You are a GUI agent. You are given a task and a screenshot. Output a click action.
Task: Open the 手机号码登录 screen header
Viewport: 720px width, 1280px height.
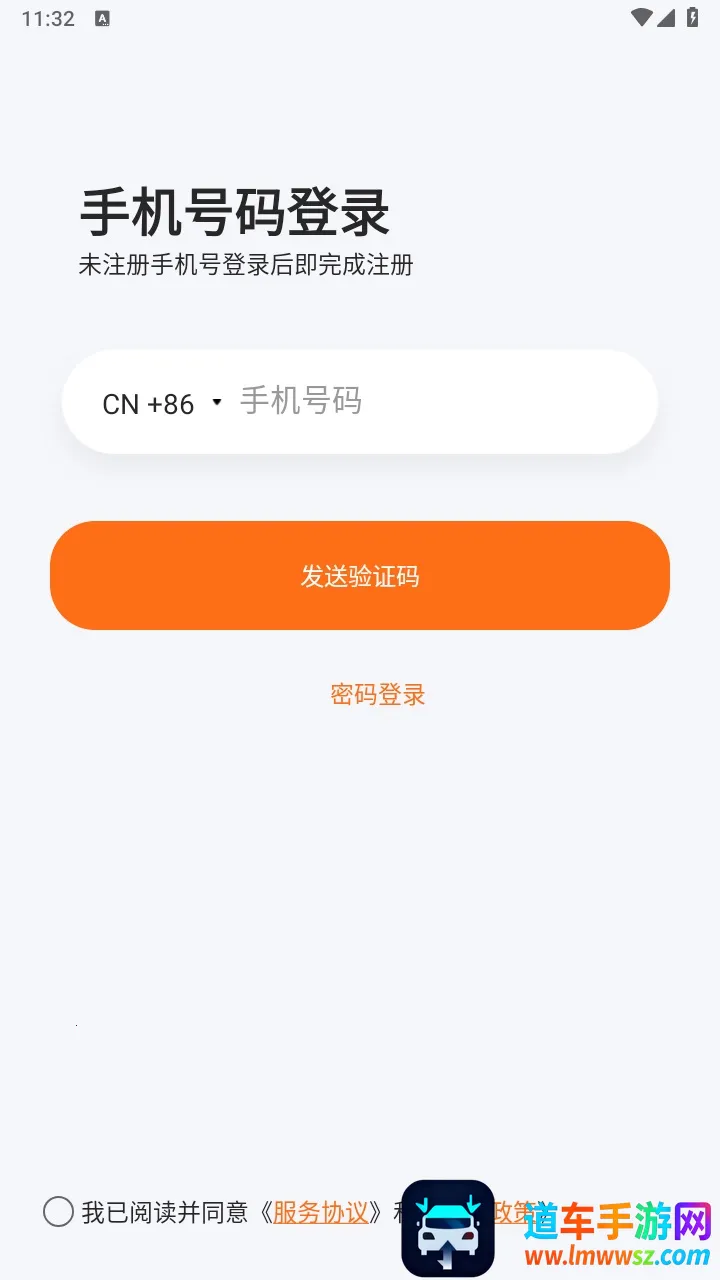click(235, 213)
